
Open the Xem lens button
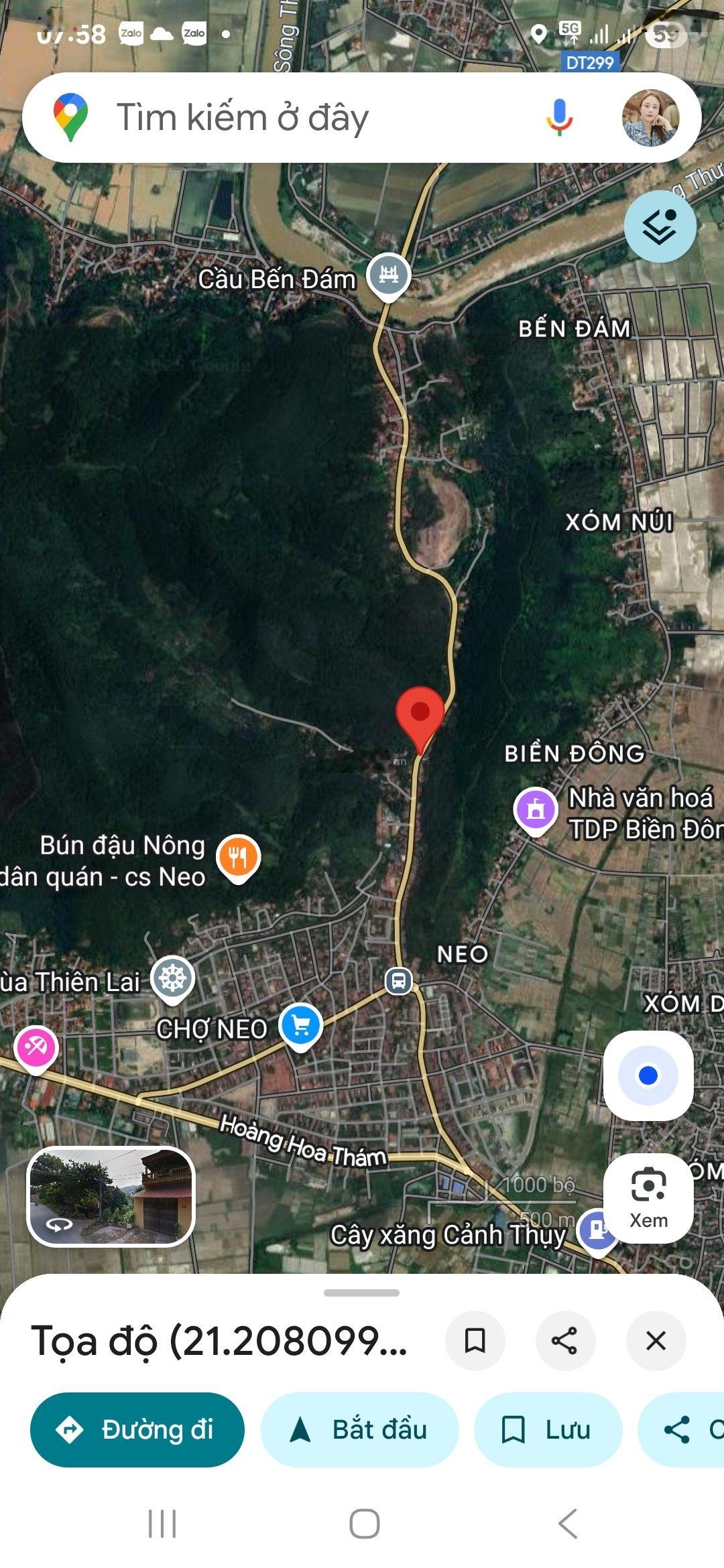pos(648,1198)
